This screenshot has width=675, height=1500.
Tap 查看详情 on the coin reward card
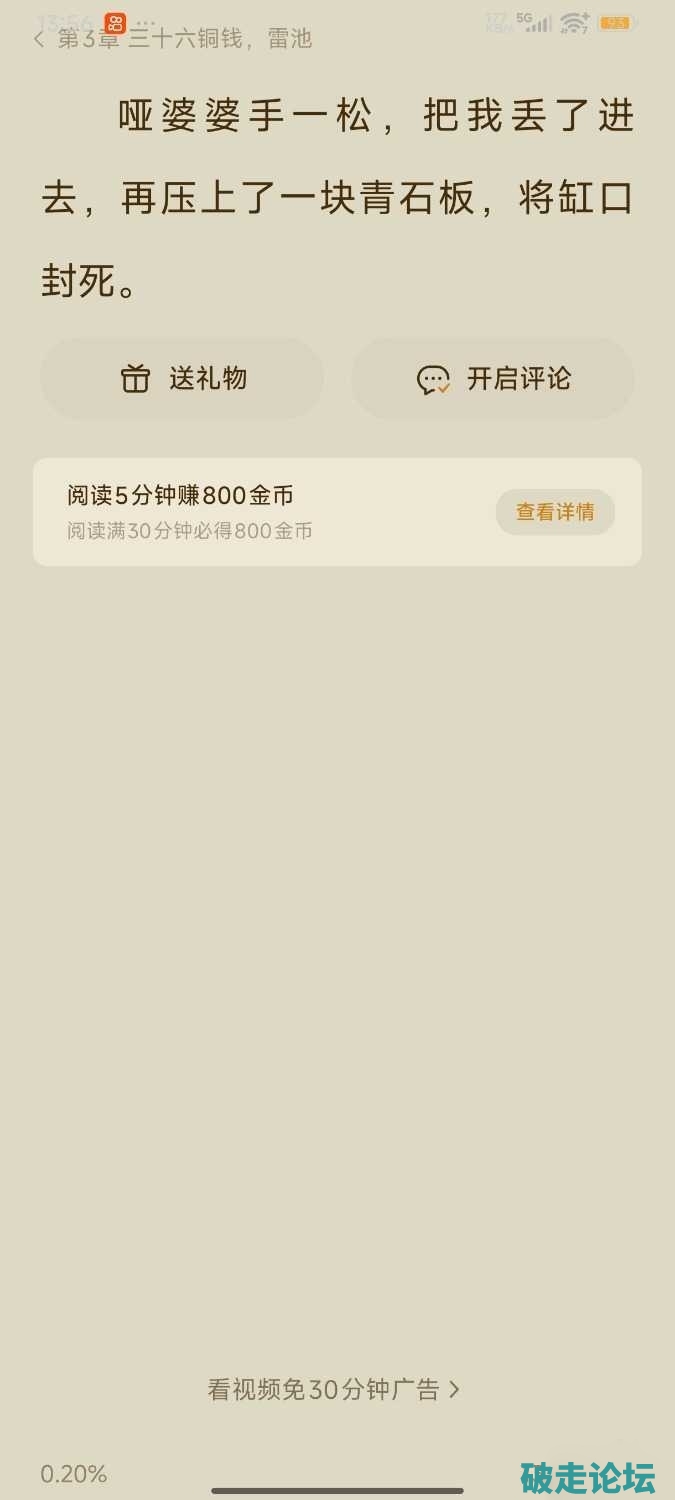[555, 512]
